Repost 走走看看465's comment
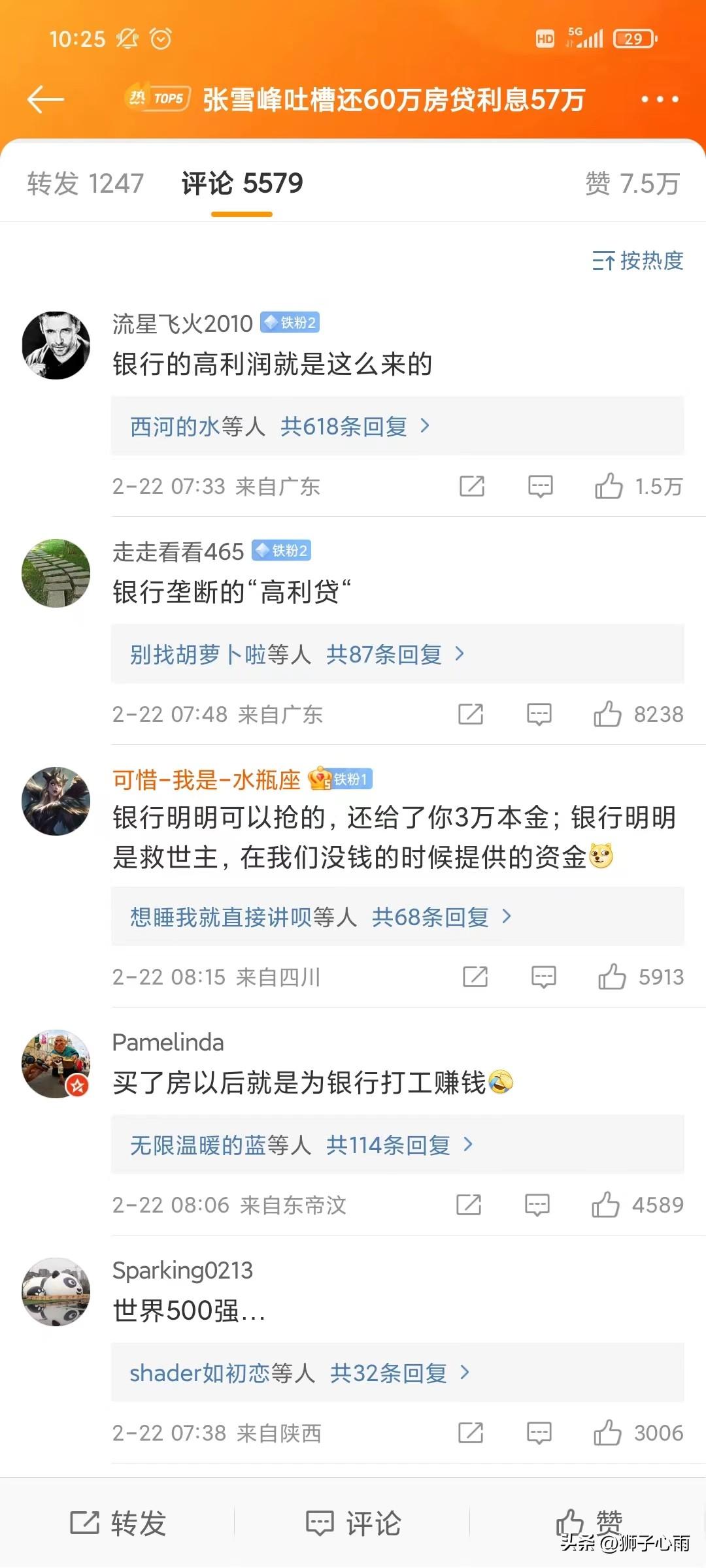This screenshot has width=706, height=1568. pyautogui.click(x=471, y=714)
